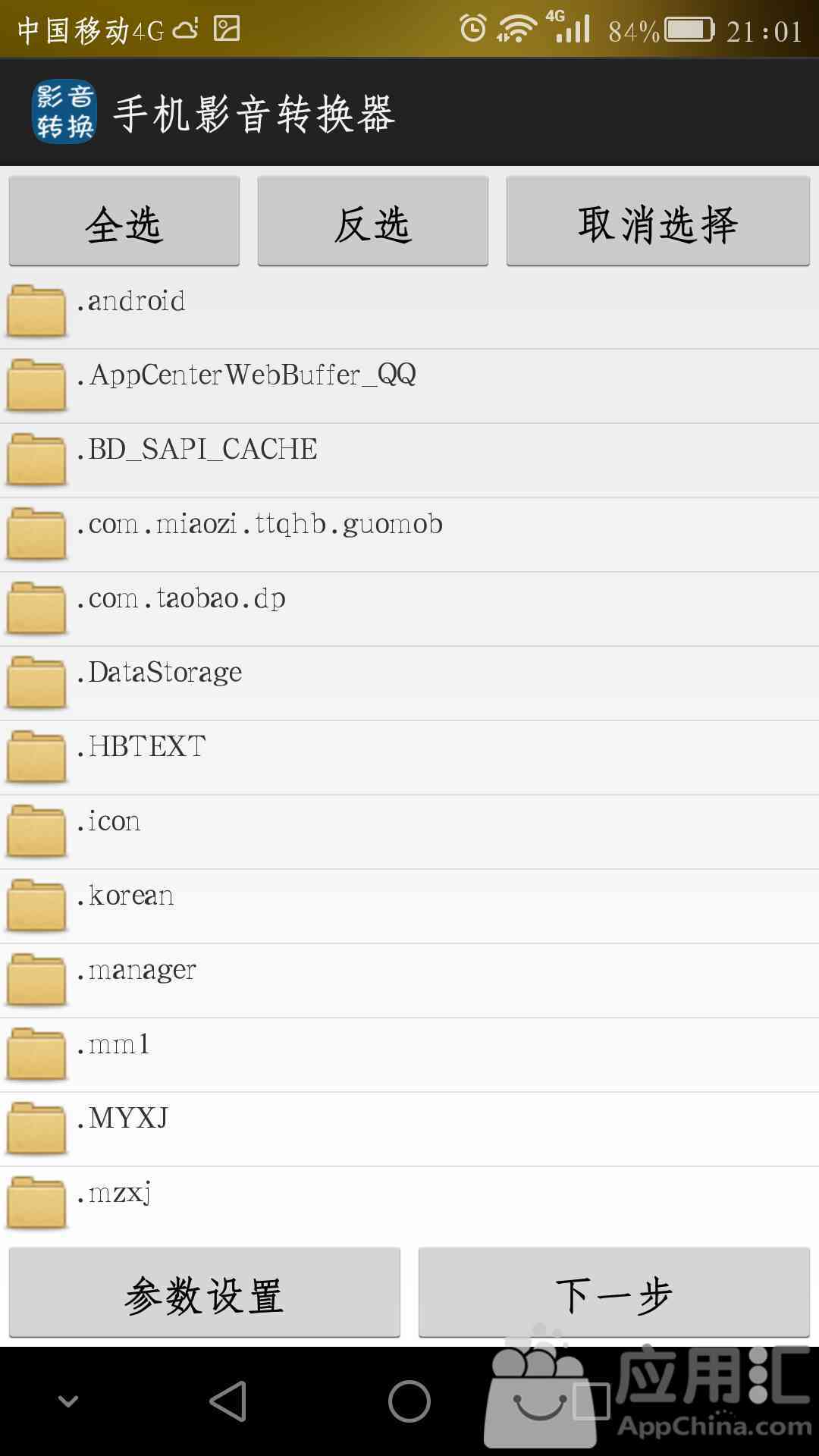Open the .DataStorage folder

click(409, 683)
